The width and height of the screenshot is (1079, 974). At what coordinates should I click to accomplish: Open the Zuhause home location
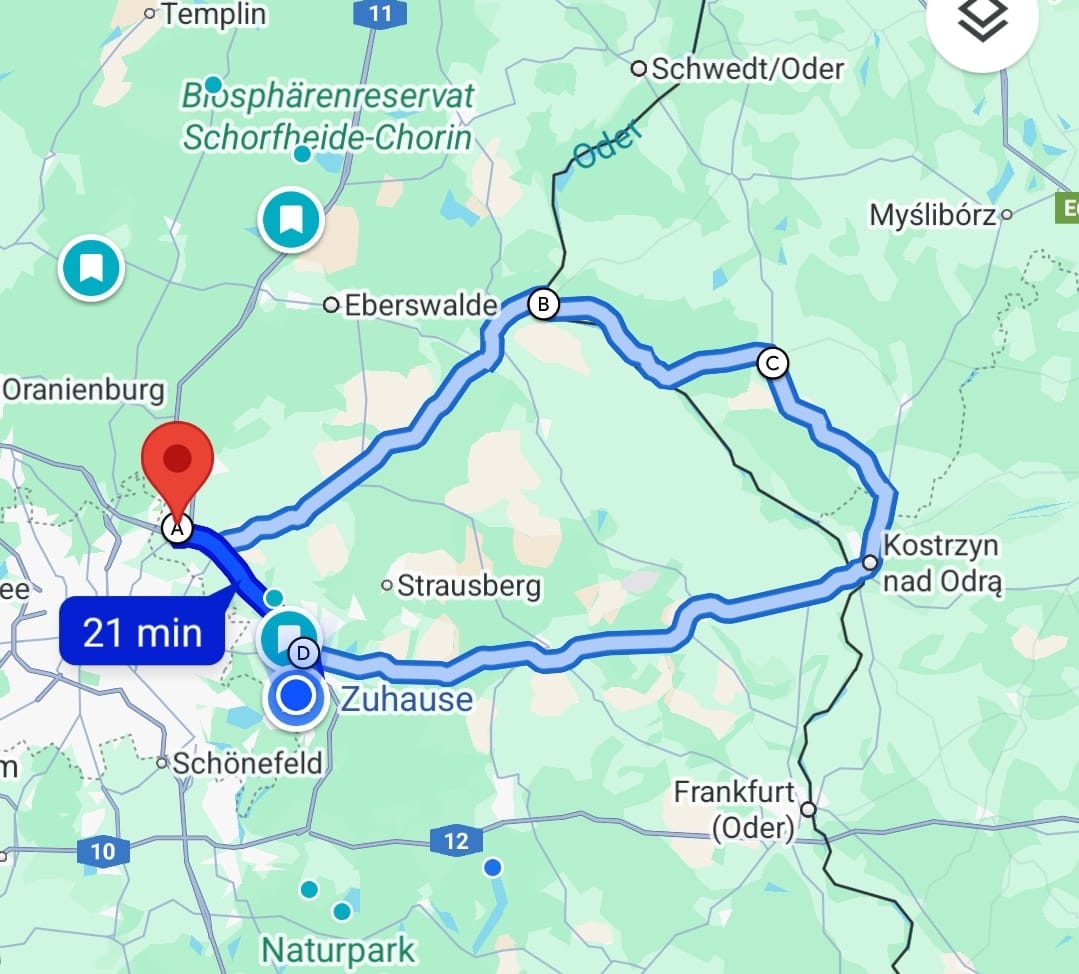pos(296,697)
